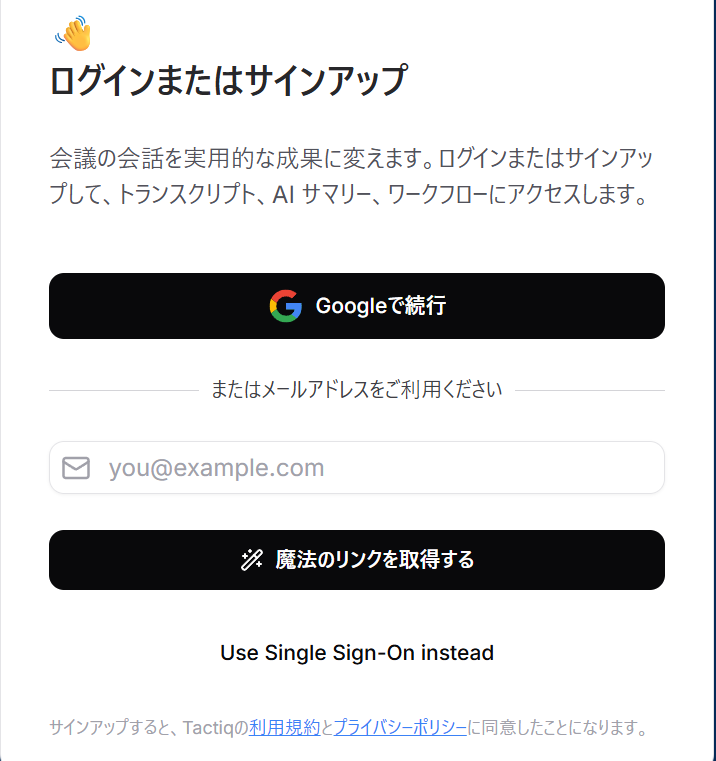Open the プライバシーポリシー link
The height and width of the screenshot is (761, 716).
pyautogui.click(x=400, y=728)
